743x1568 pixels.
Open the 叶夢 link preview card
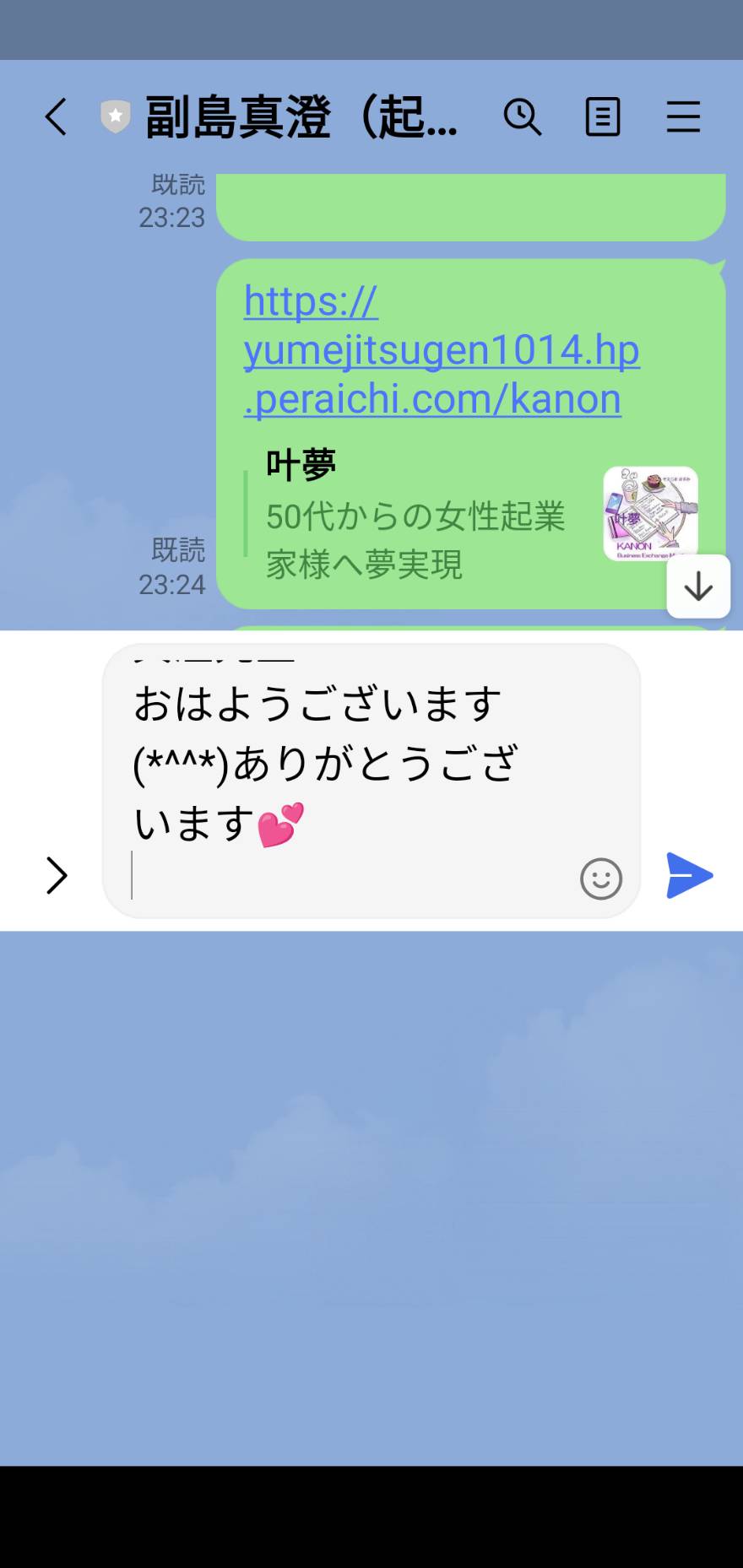tap(473, 514)
